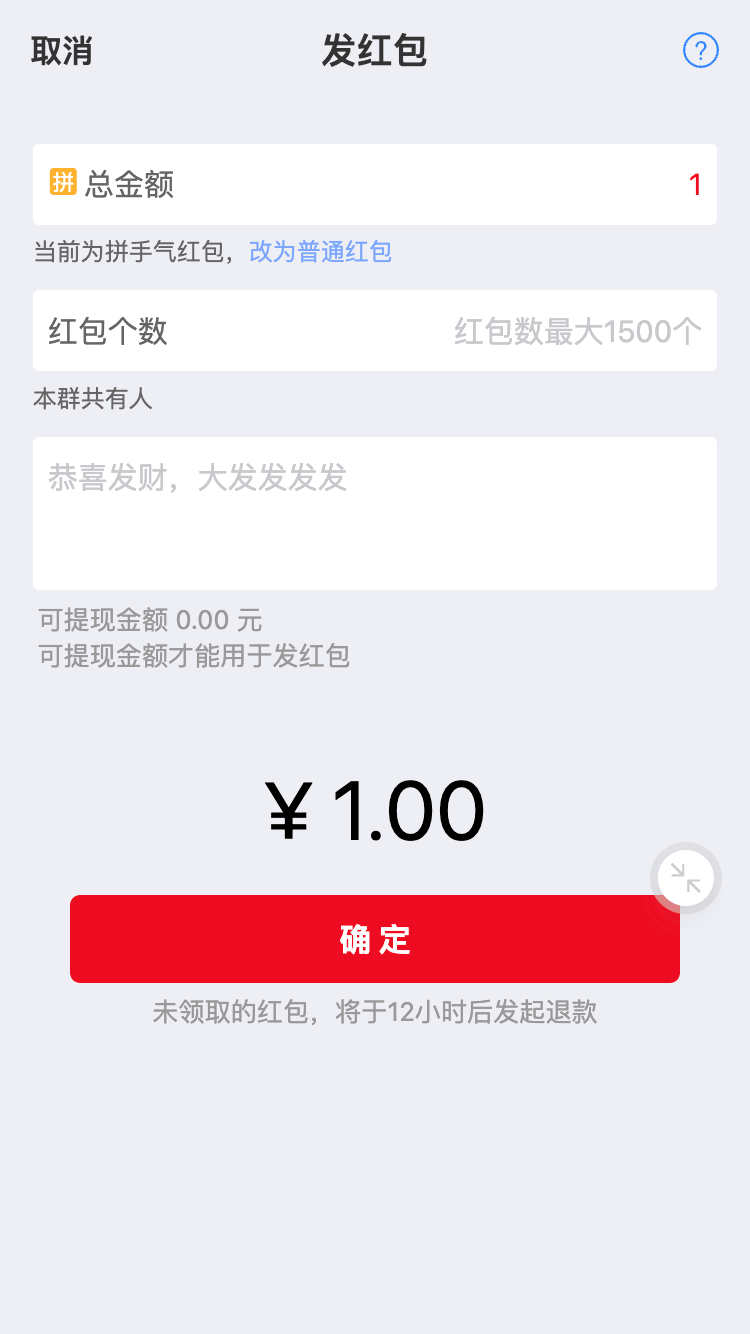Tap the floating minimize arrows icon
This screenshot has height=1334, width=750.
click(x=686, y=878)
